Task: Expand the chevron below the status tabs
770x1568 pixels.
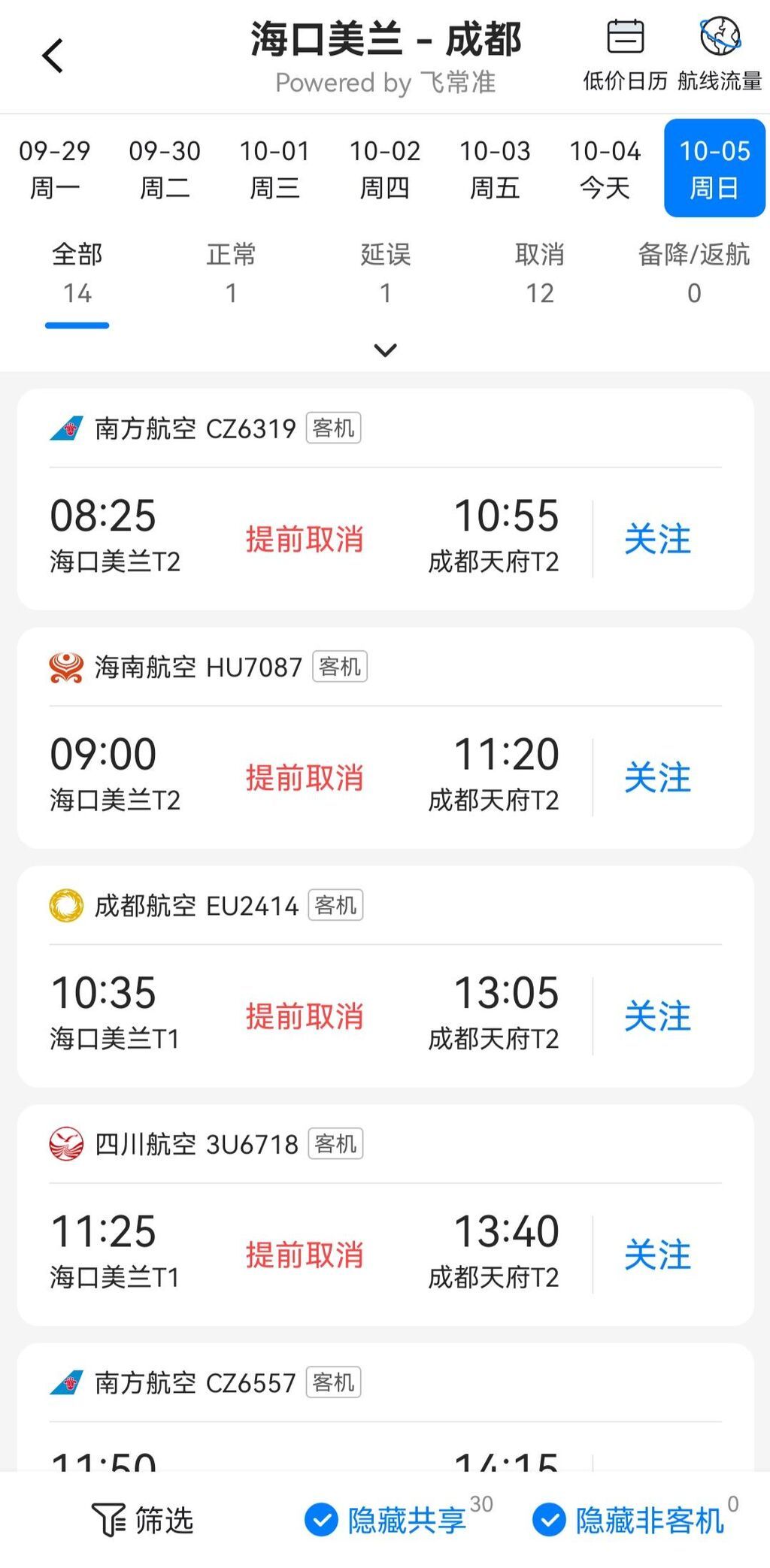Action: click(x=385, y=350)
